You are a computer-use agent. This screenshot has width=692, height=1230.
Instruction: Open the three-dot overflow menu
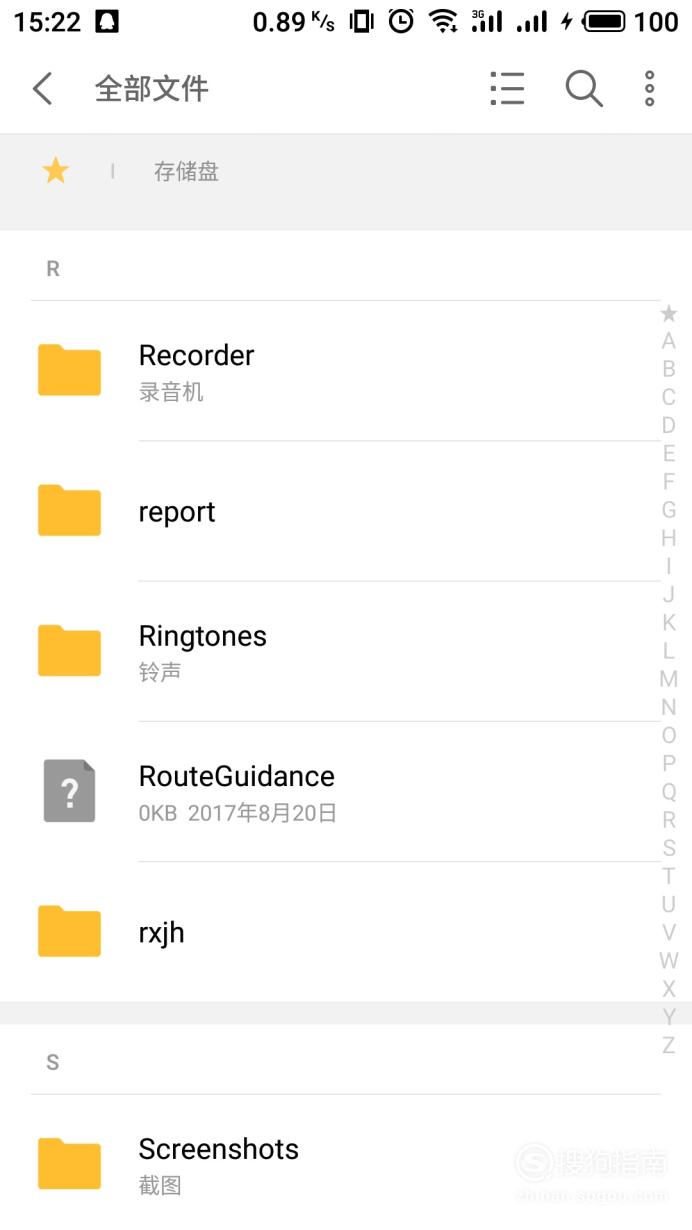pyautogui.click(x=649, y=89)
